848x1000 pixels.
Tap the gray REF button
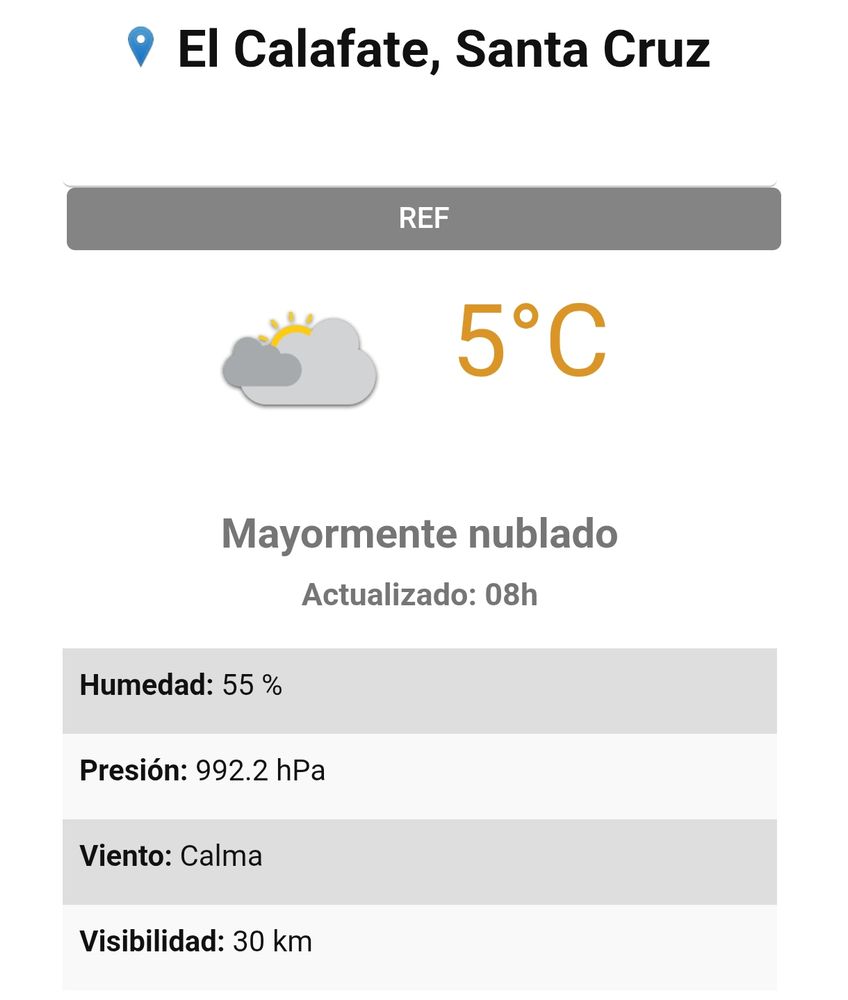pos(423,219)
